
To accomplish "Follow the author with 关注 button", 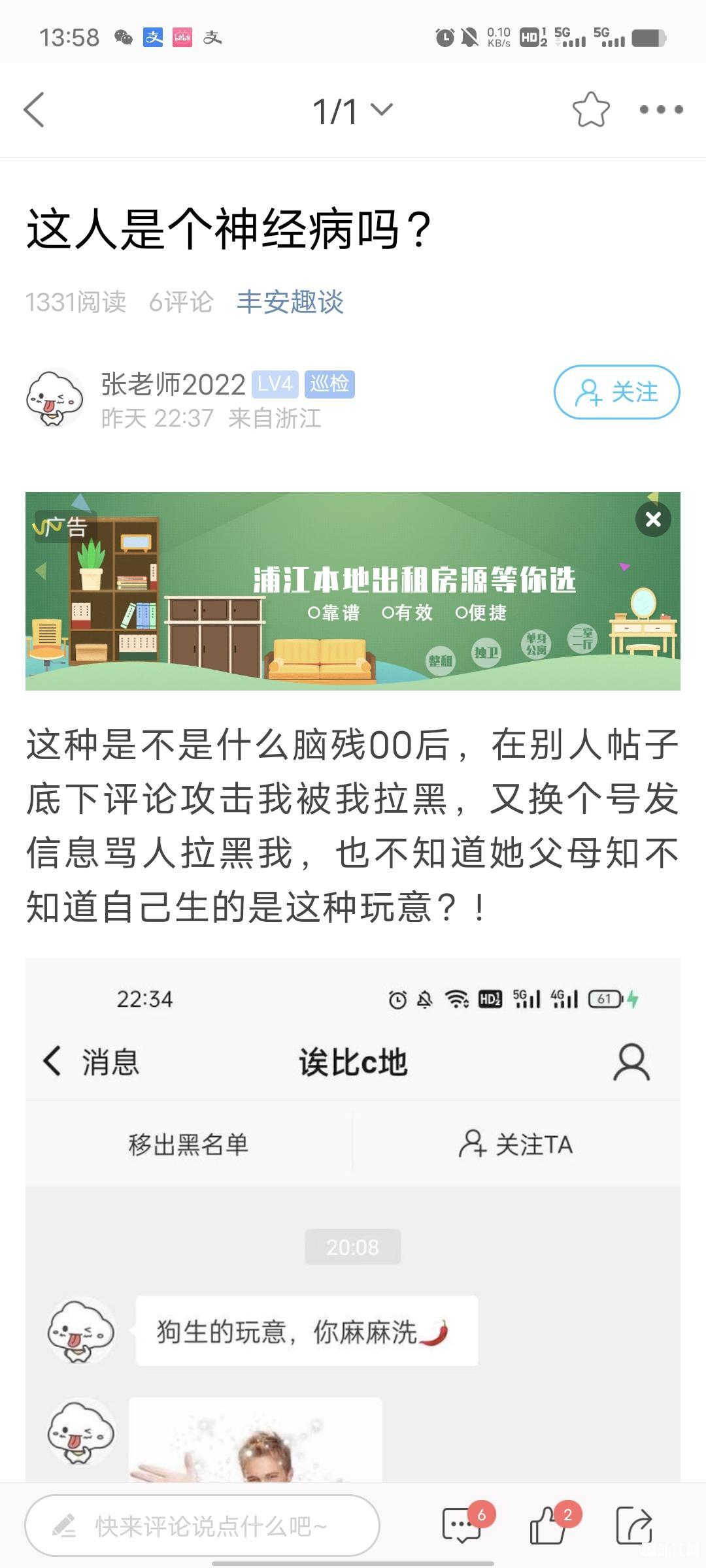I will pyautogui.click(x=616, y=392).
